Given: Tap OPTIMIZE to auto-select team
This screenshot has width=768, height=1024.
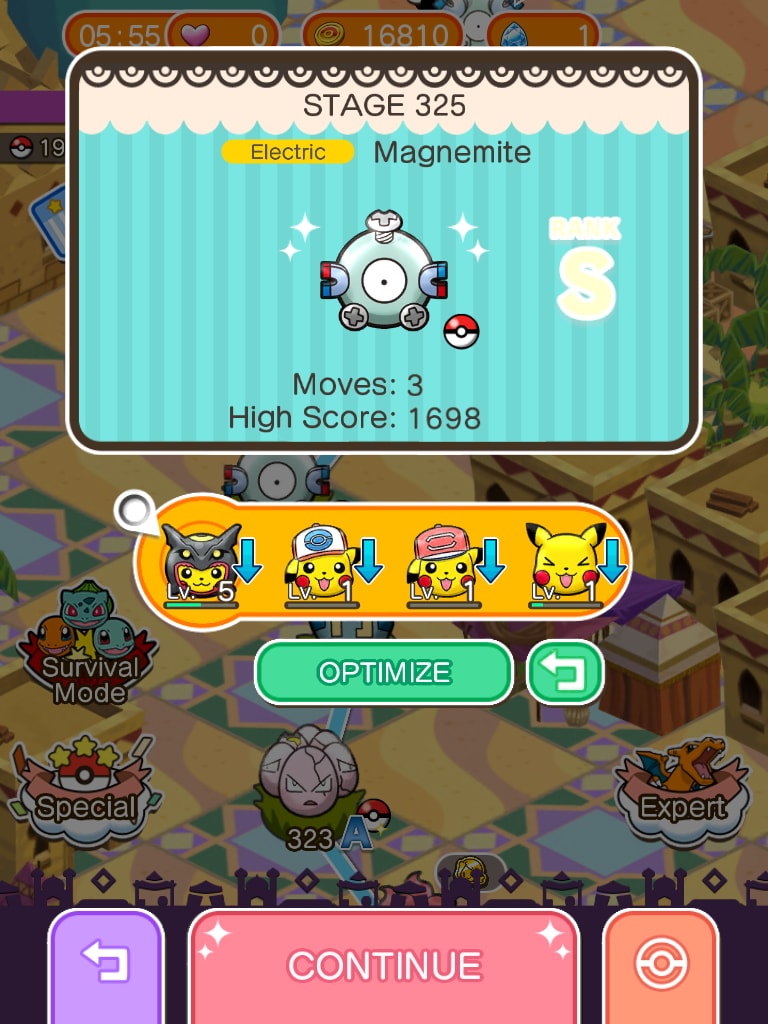Looking at the screenshot, I should click(x=384, y=673).
